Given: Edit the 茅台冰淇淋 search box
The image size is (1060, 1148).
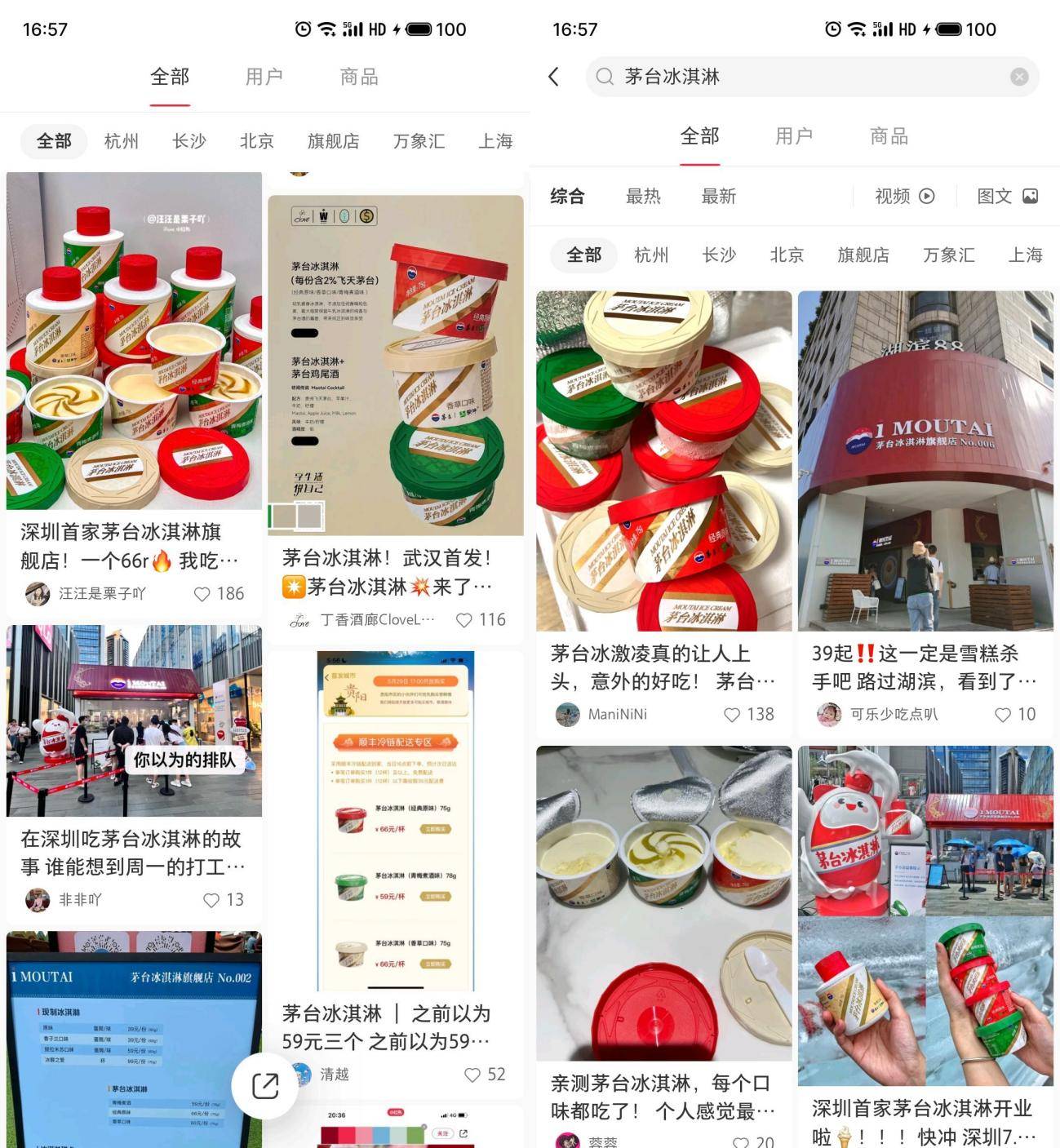Looking at the screenshot, I should [x=800, y=77].
